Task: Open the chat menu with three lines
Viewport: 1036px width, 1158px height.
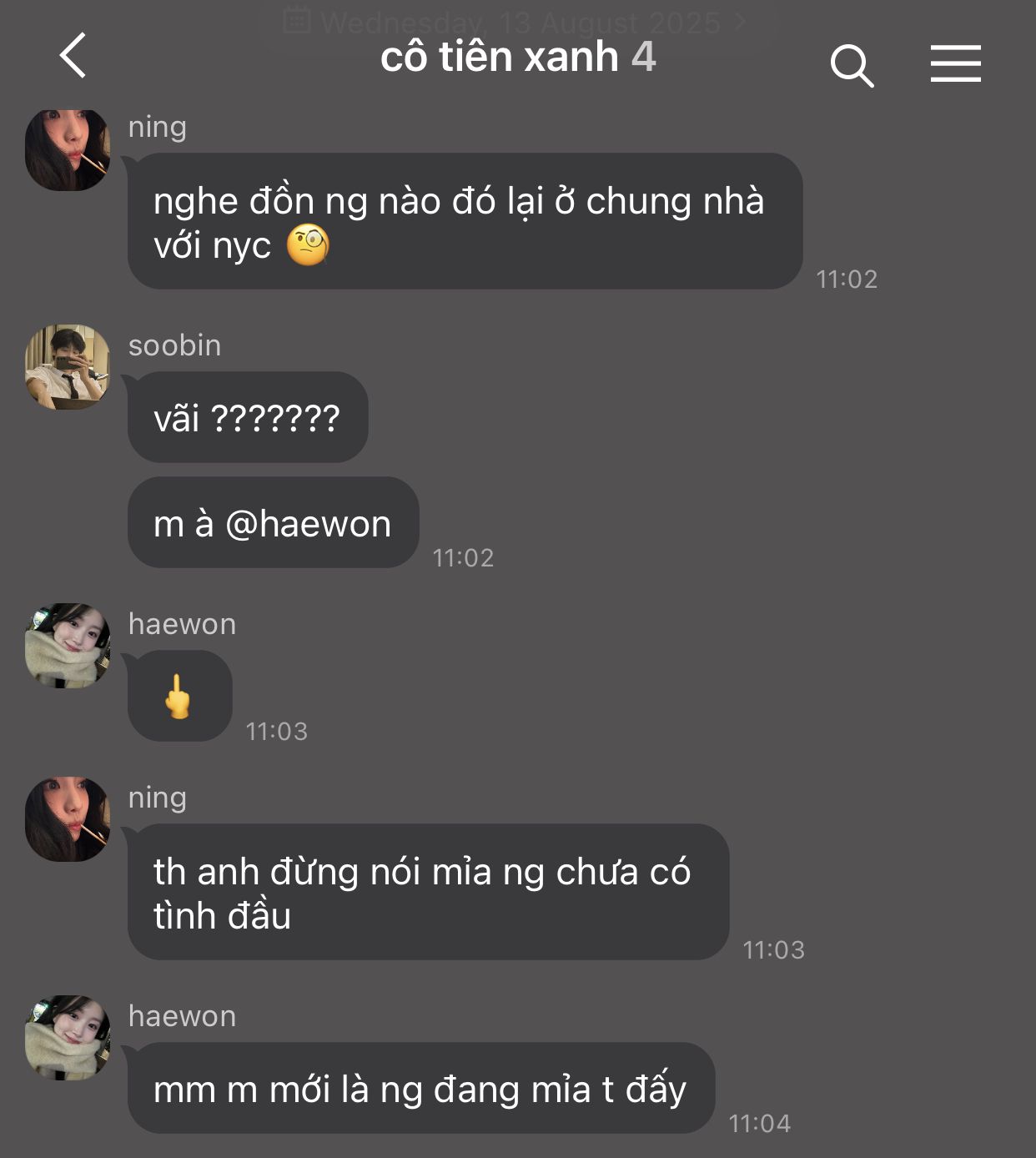Action: coord(955,63)
